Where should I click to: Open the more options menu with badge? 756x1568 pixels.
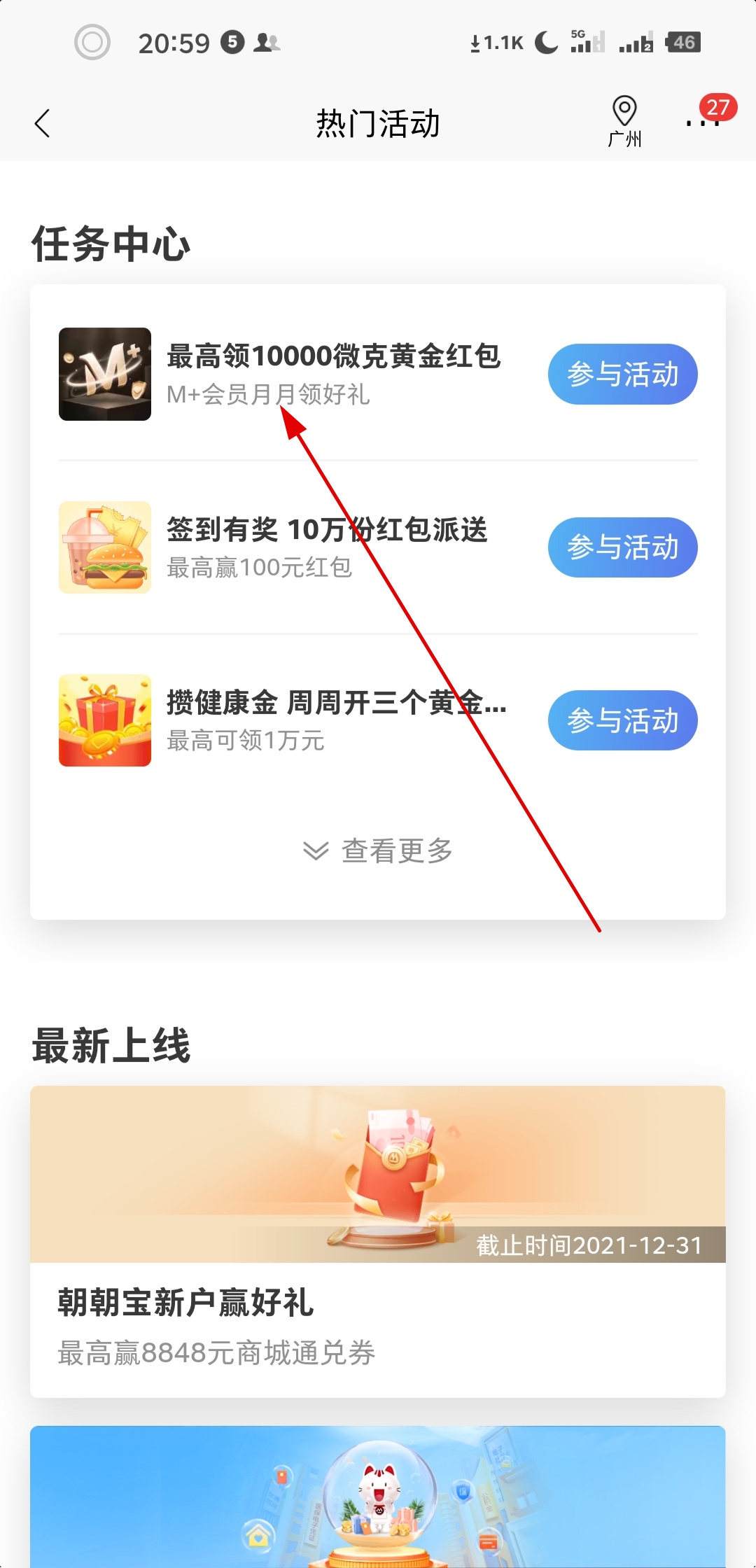(703, 123)
